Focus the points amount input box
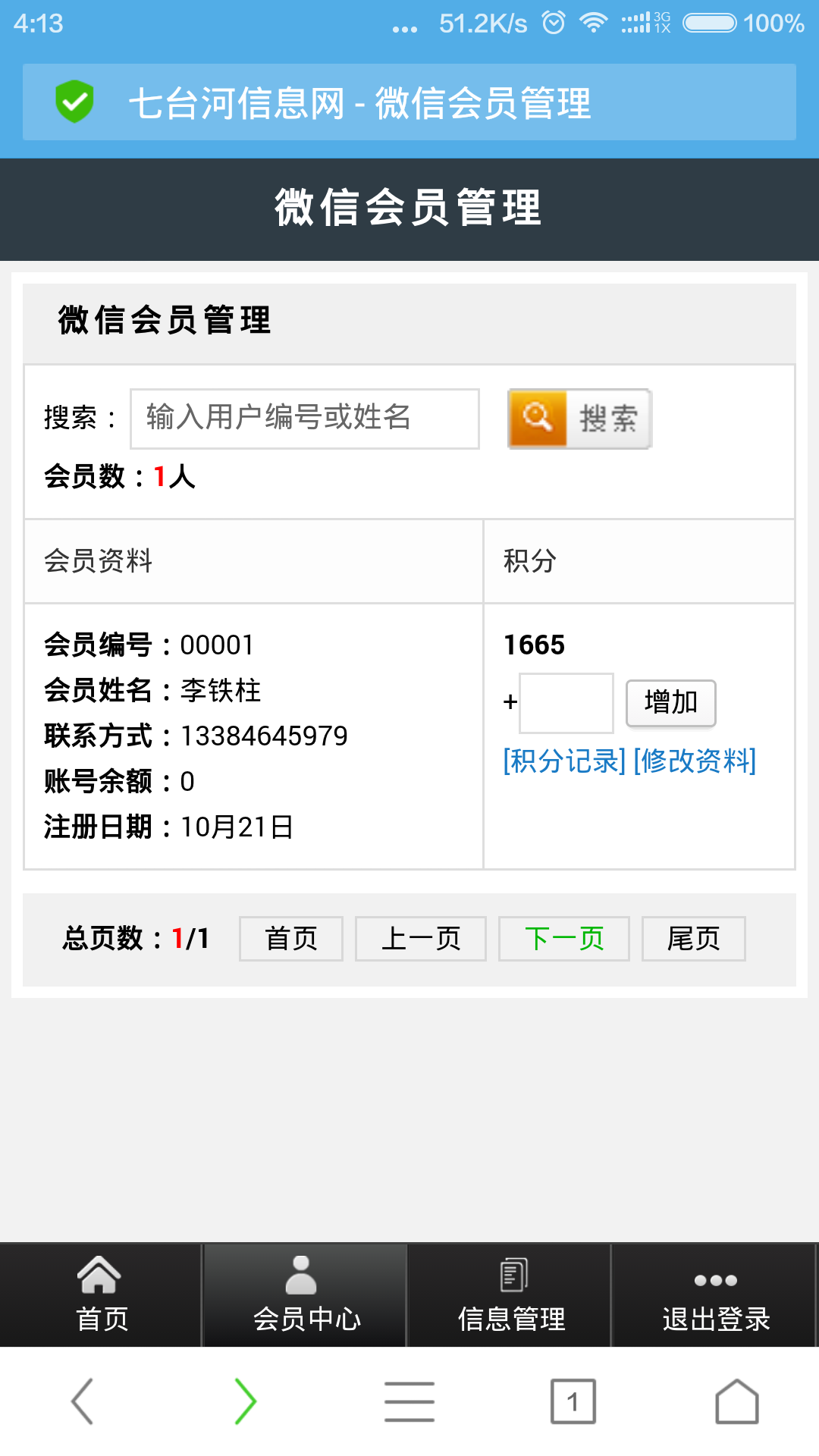 coord(566,703)
